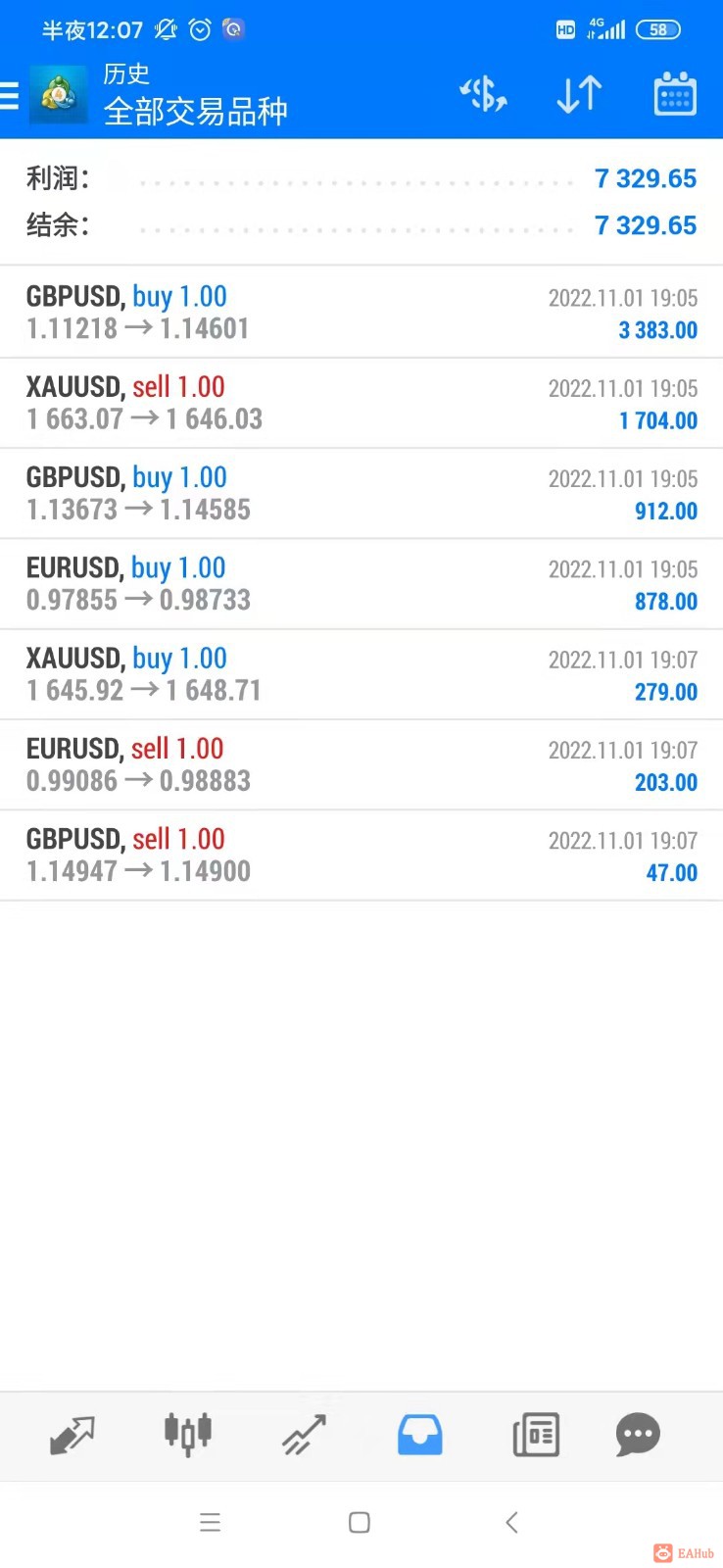Select the History tab
The height and width of the screenshot is (1568, 723).
point(419,1435)
